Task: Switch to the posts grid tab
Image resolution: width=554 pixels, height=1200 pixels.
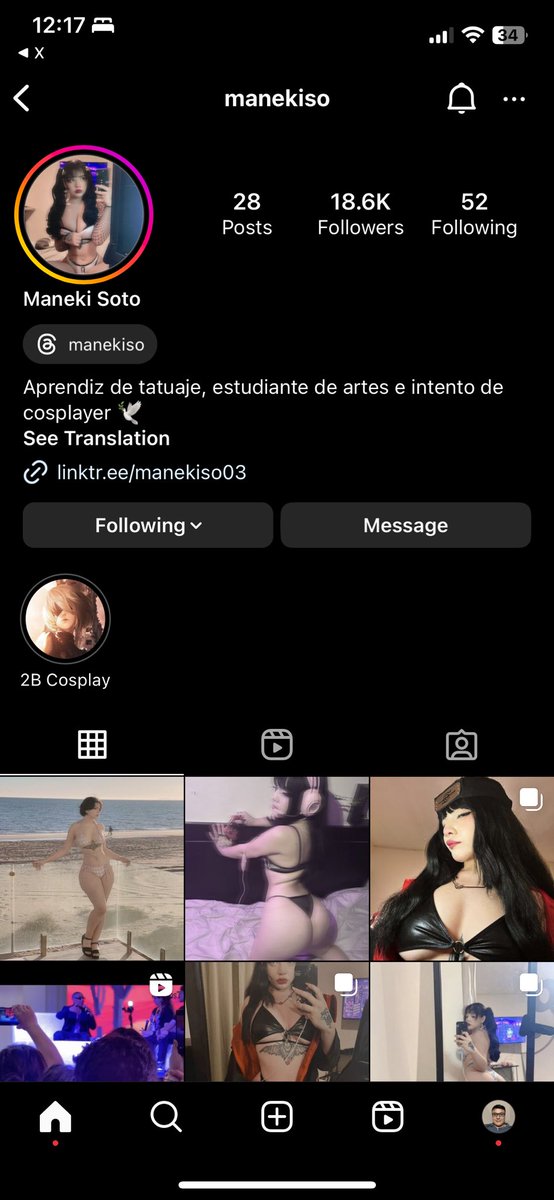Action: tap(92, 744)
